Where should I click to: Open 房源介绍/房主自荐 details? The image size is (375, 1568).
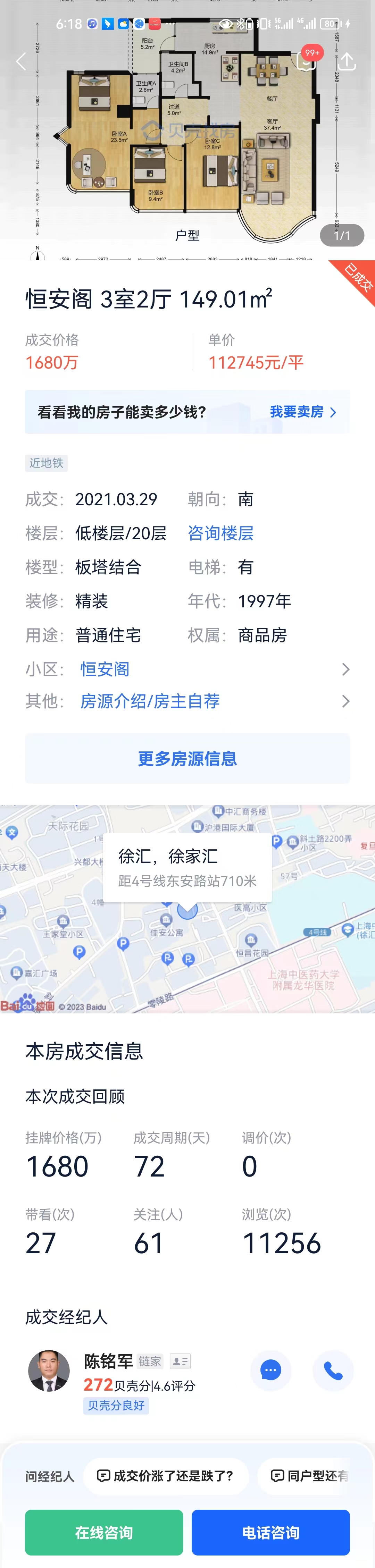click(187, 701)
